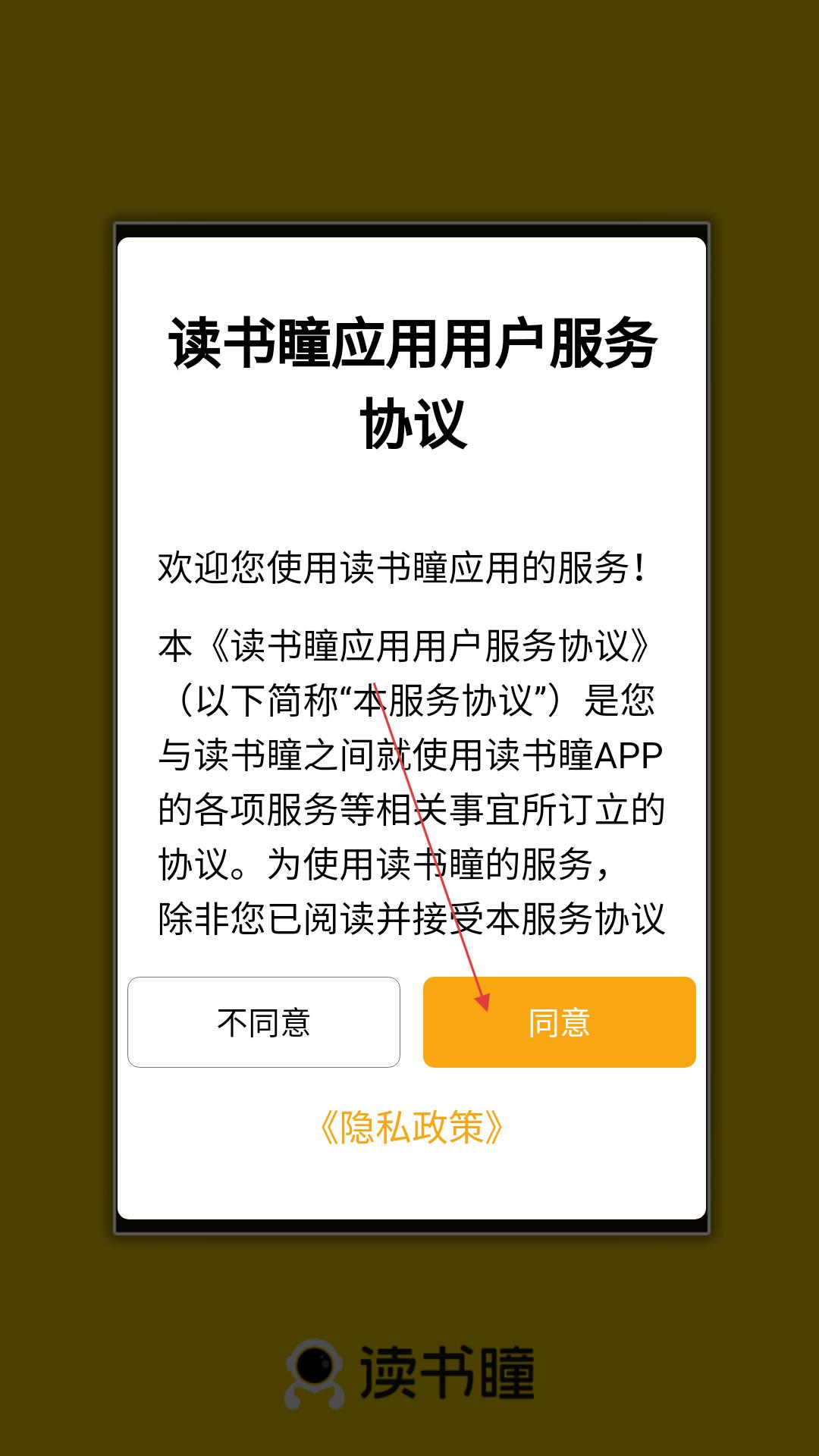Open the 《隐私政策》 link
The height and width of the screenshot is (1456, 819).
(x=412, y=1127)
